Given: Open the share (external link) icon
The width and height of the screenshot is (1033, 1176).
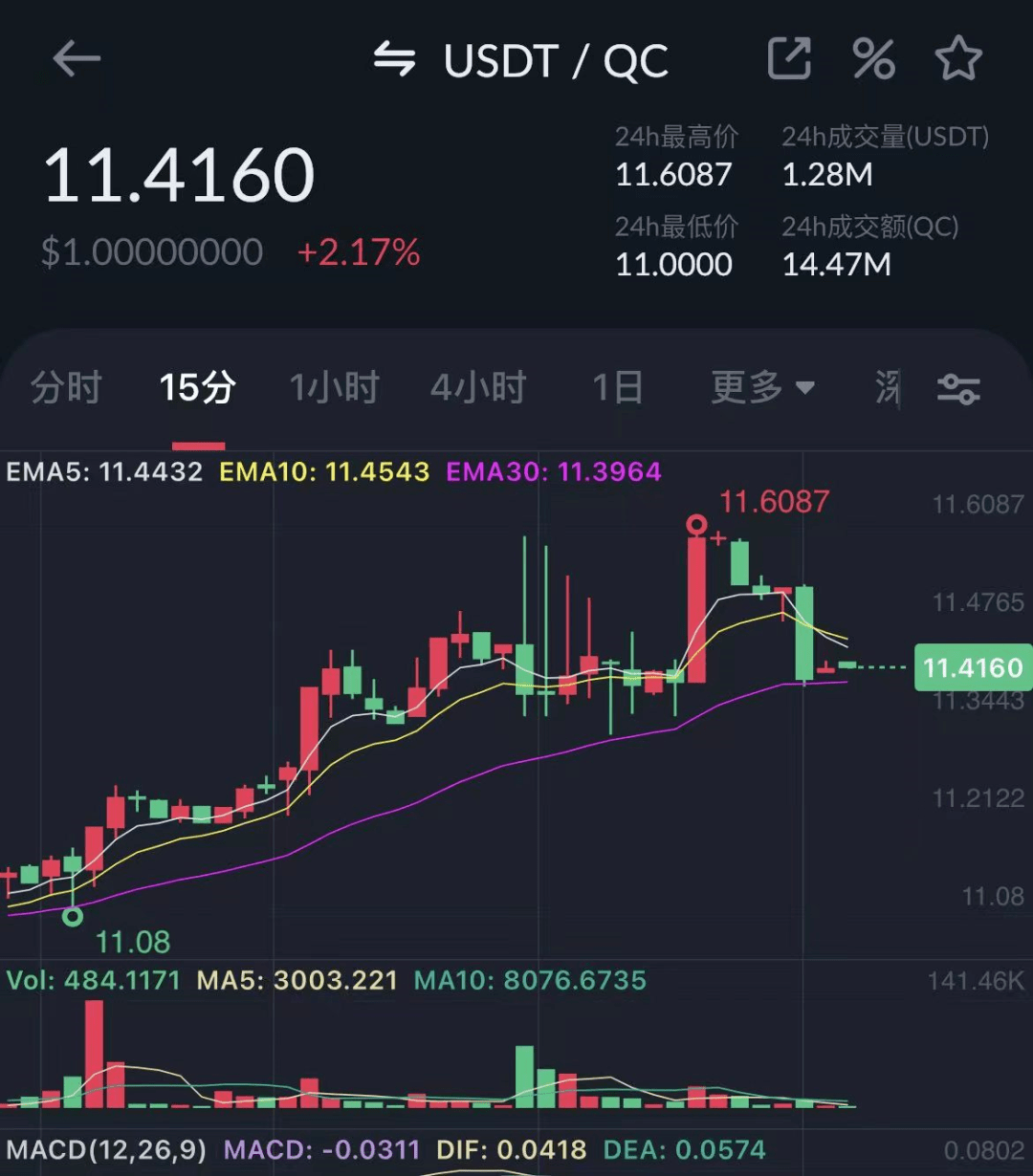Looking at the screenshot, I should tap(788, 59).
